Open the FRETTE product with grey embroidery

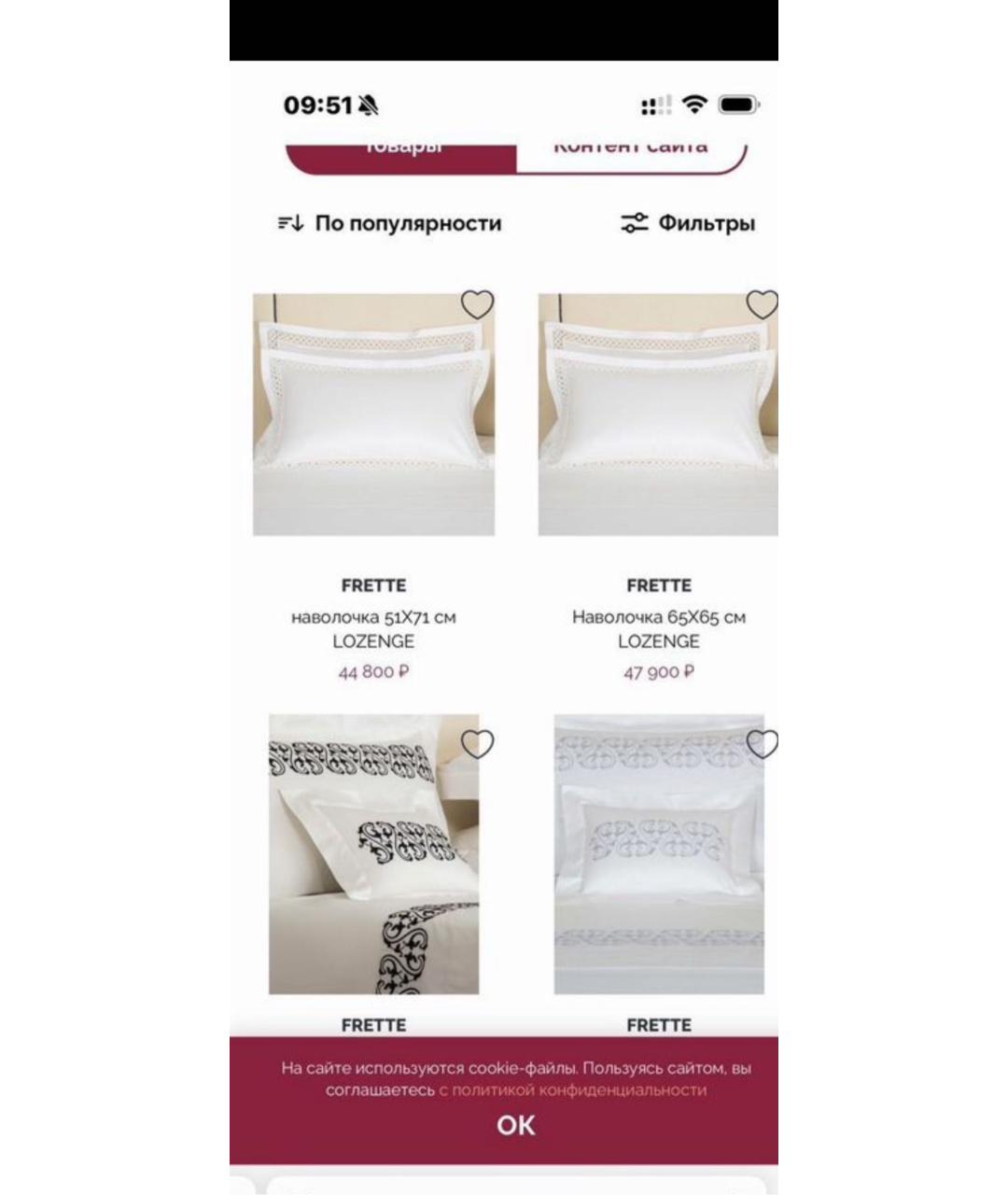pos(658,854)
